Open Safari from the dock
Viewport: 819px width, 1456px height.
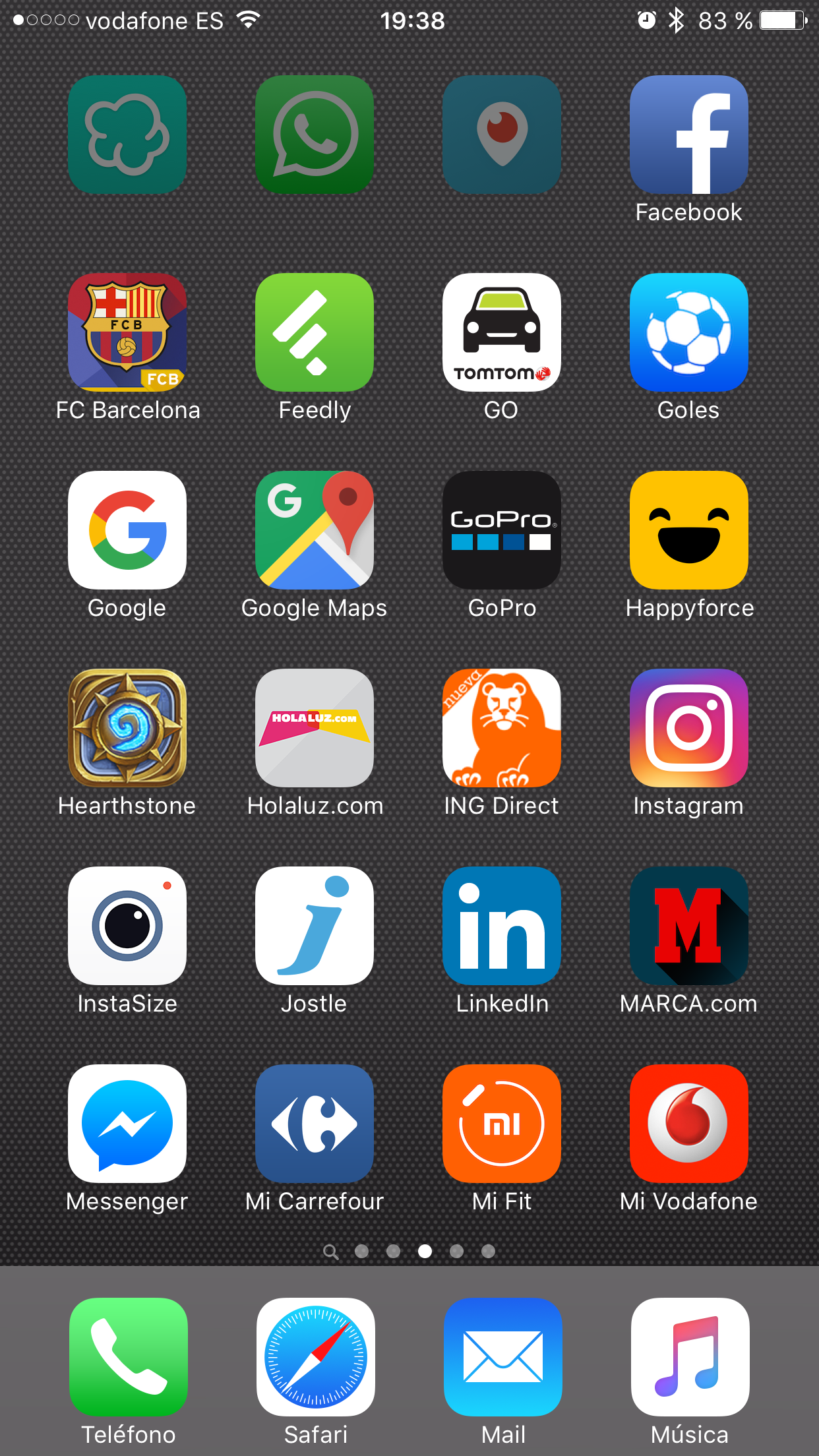point(315,1357)
